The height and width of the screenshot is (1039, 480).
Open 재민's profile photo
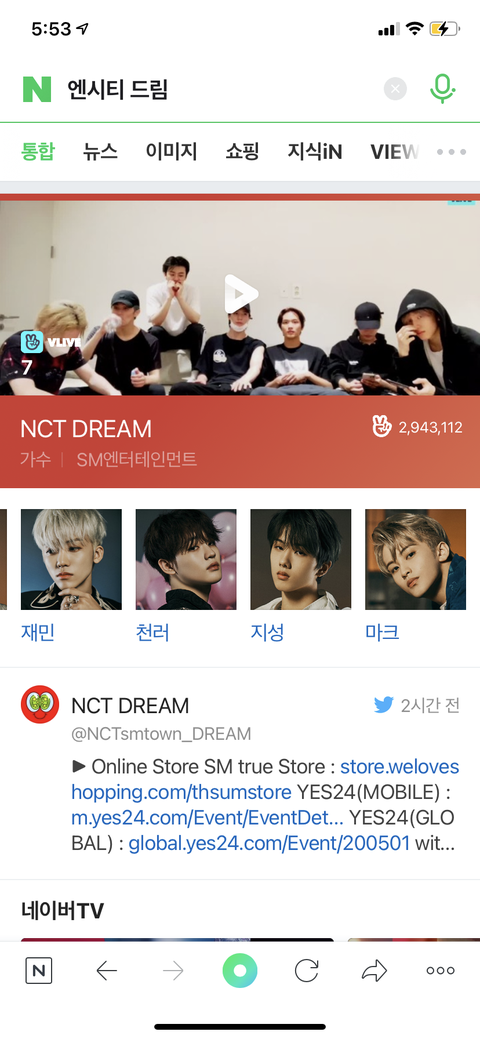click(71, 559)
